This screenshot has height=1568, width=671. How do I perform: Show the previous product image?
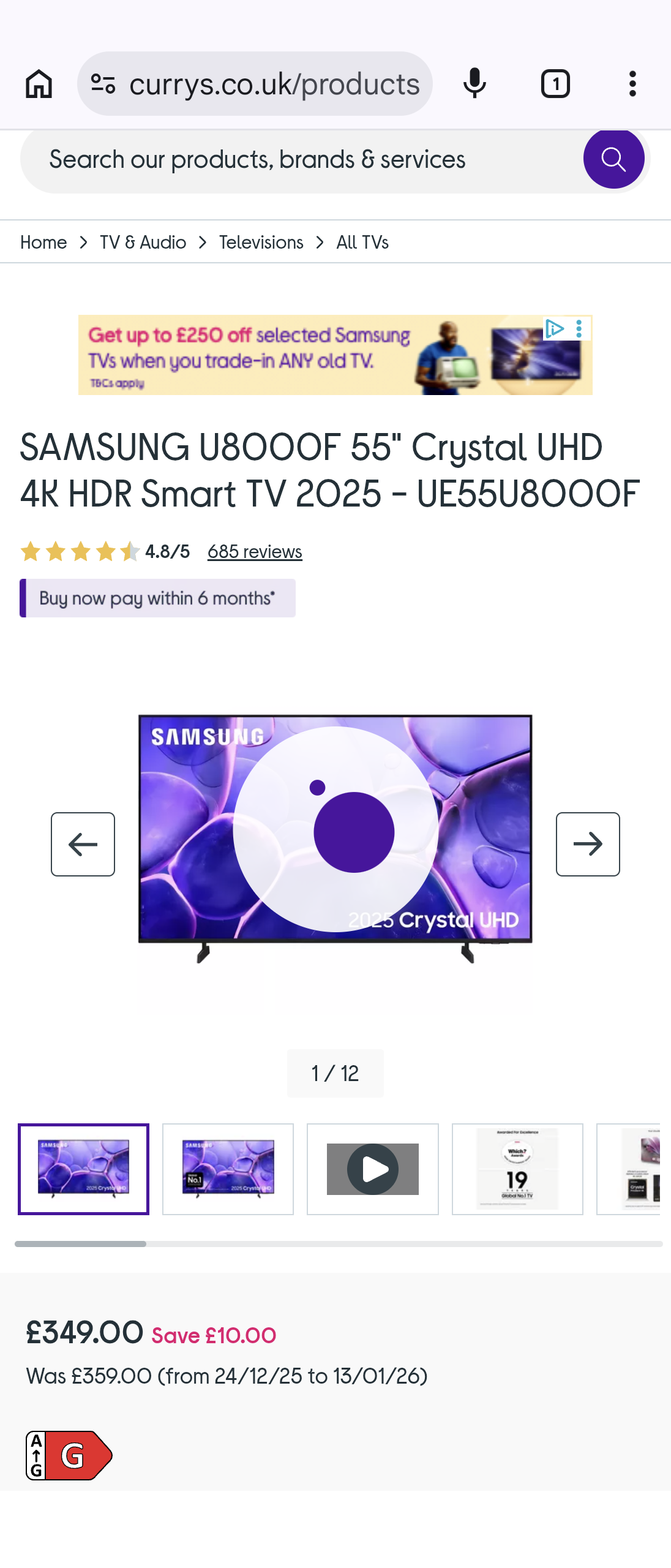[x=83, y=844]
